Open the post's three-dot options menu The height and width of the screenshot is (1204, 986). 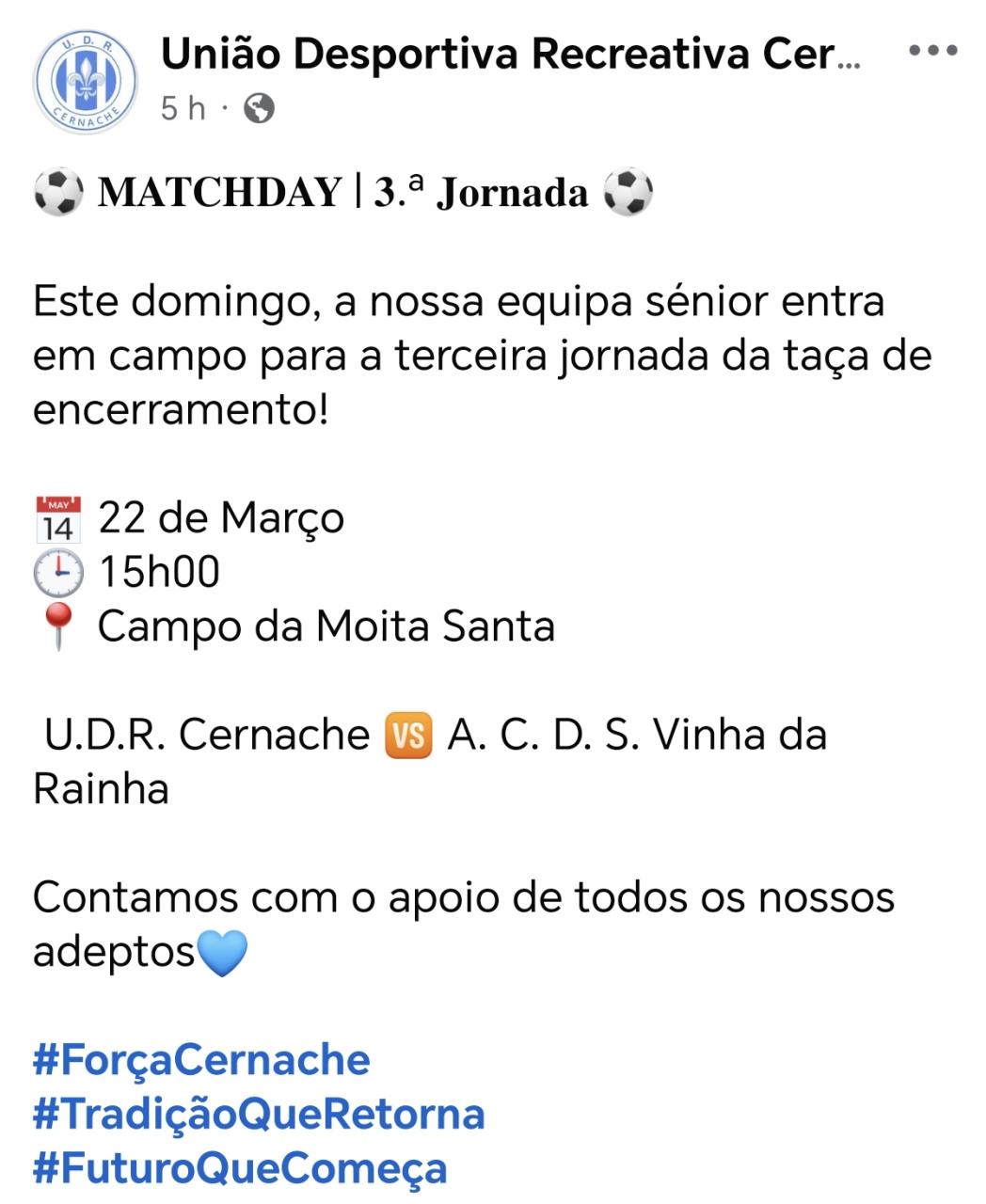coord(932,52)
